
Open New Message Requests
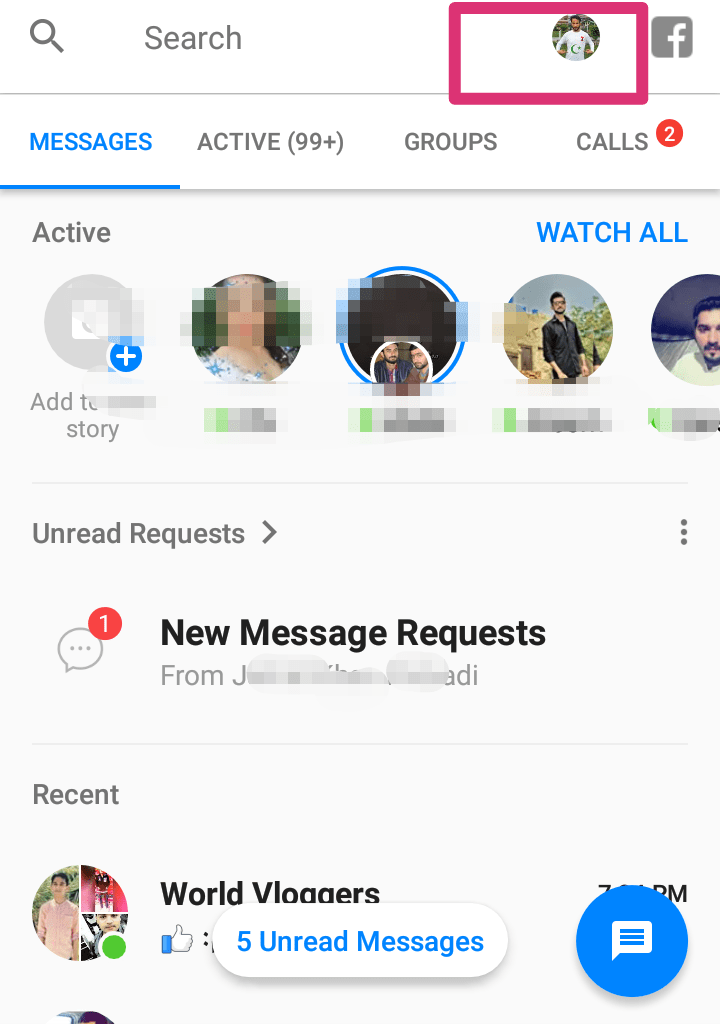click(352, 650)
